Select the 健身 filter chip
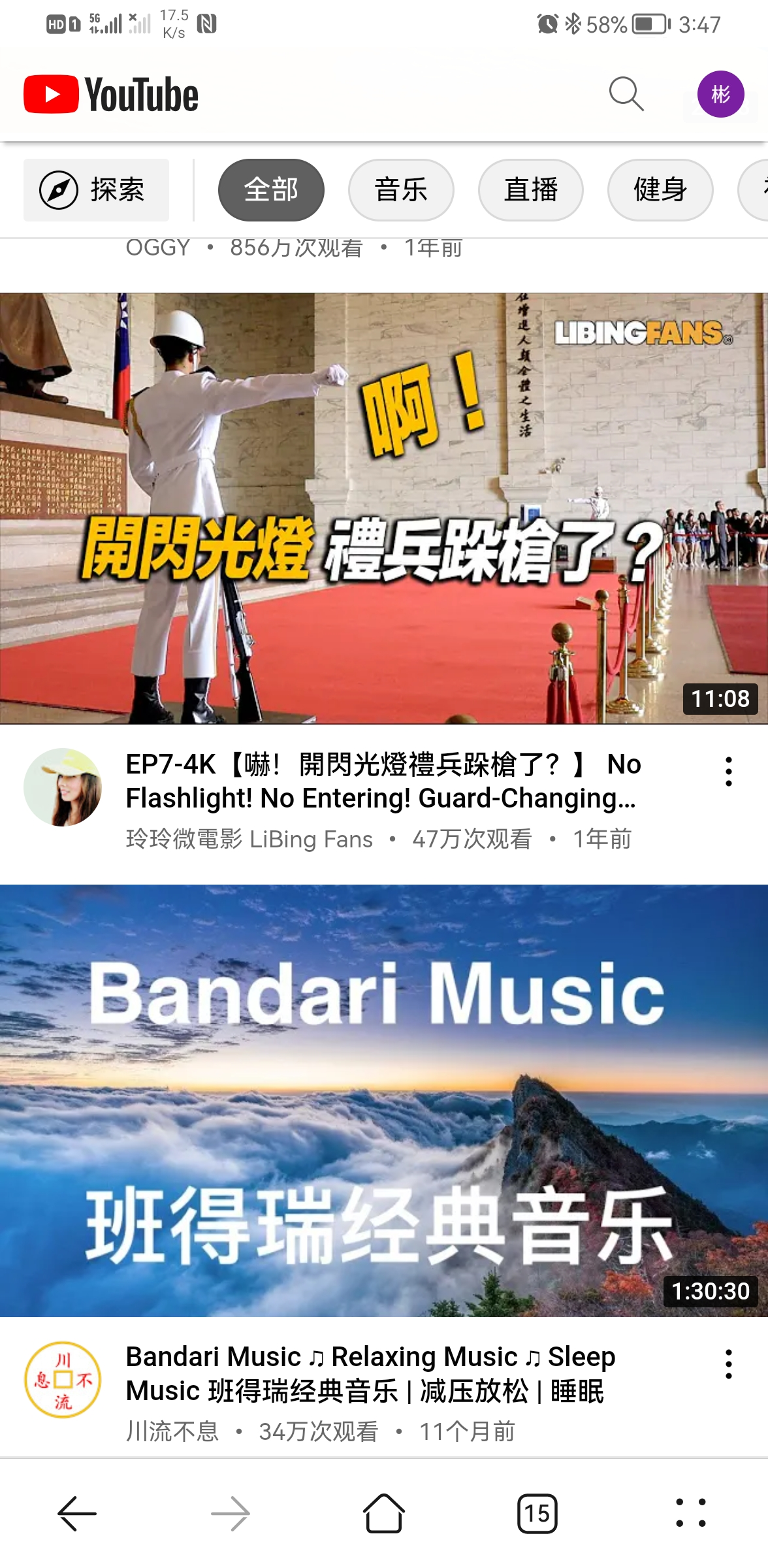Image resolution: width=768 pixels, height=1568 pixels. click(660, 190)
